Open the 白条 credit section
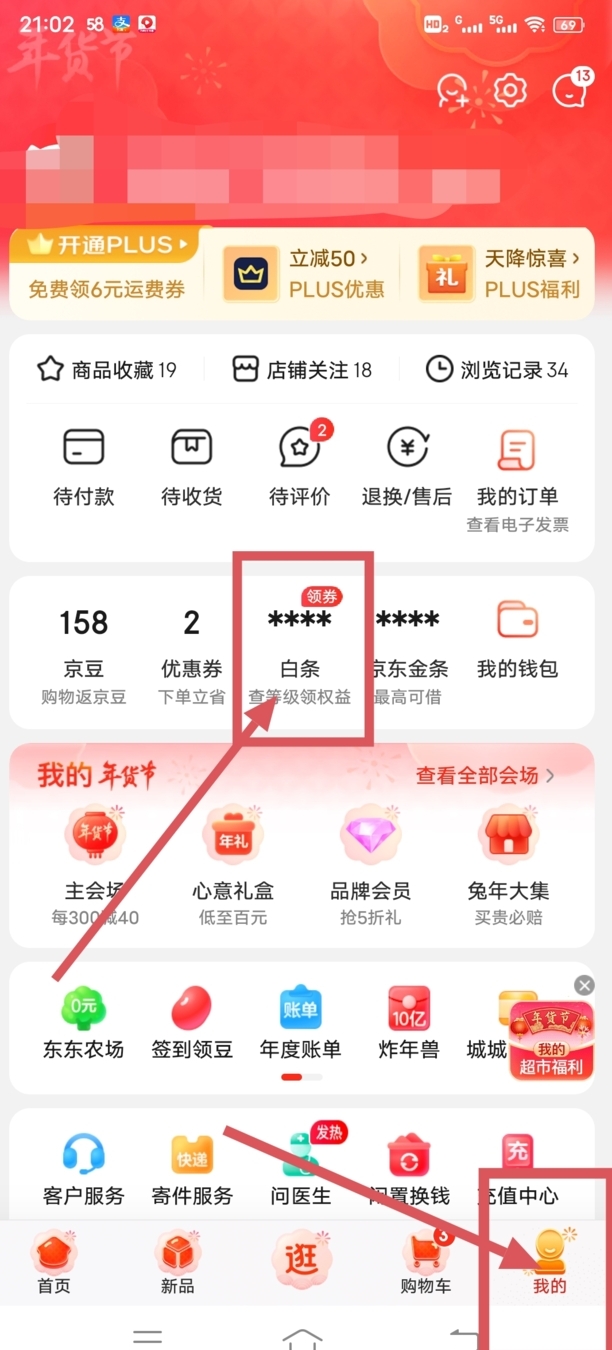This screenshot has height=1350, width=612. (300, 648)
